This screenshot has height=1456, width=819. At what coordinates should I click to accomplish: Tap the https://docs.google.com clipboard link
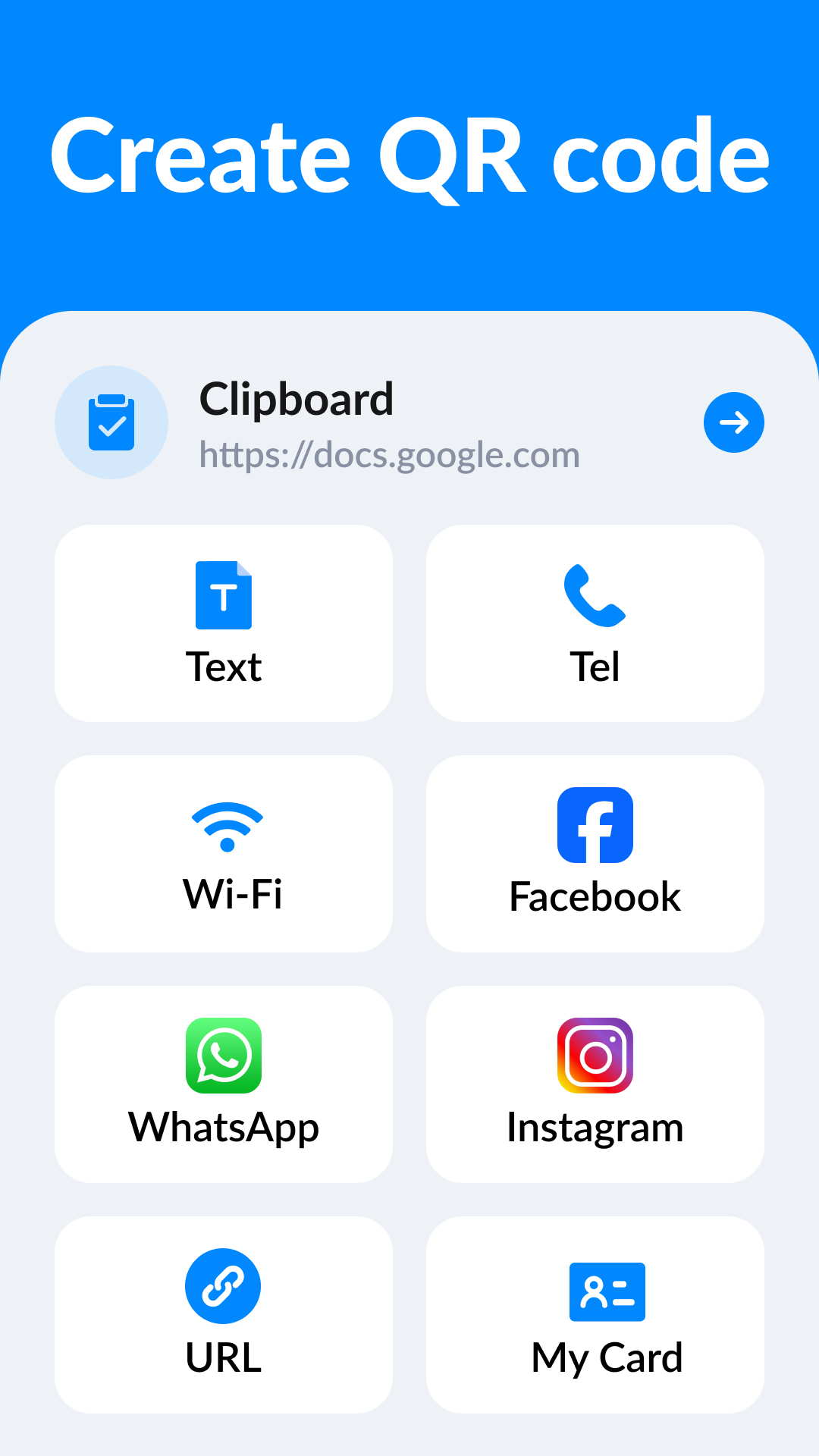tap(390, 455)
